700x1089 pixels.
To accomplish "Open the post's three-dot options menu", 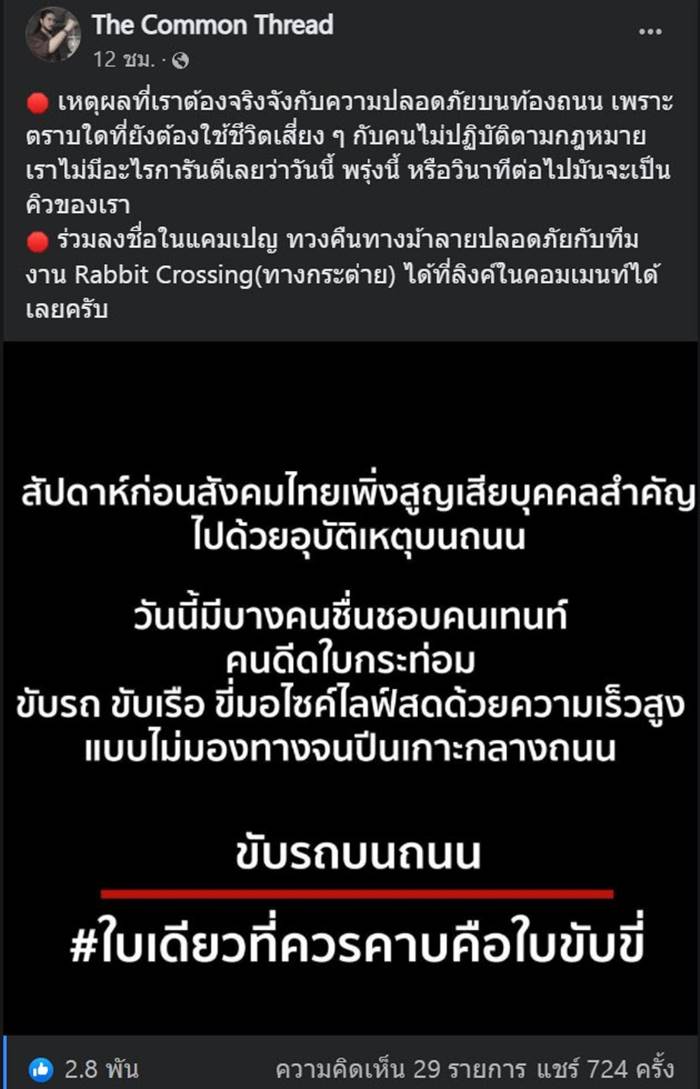I will pyautogui.click(x=650, y=32).
